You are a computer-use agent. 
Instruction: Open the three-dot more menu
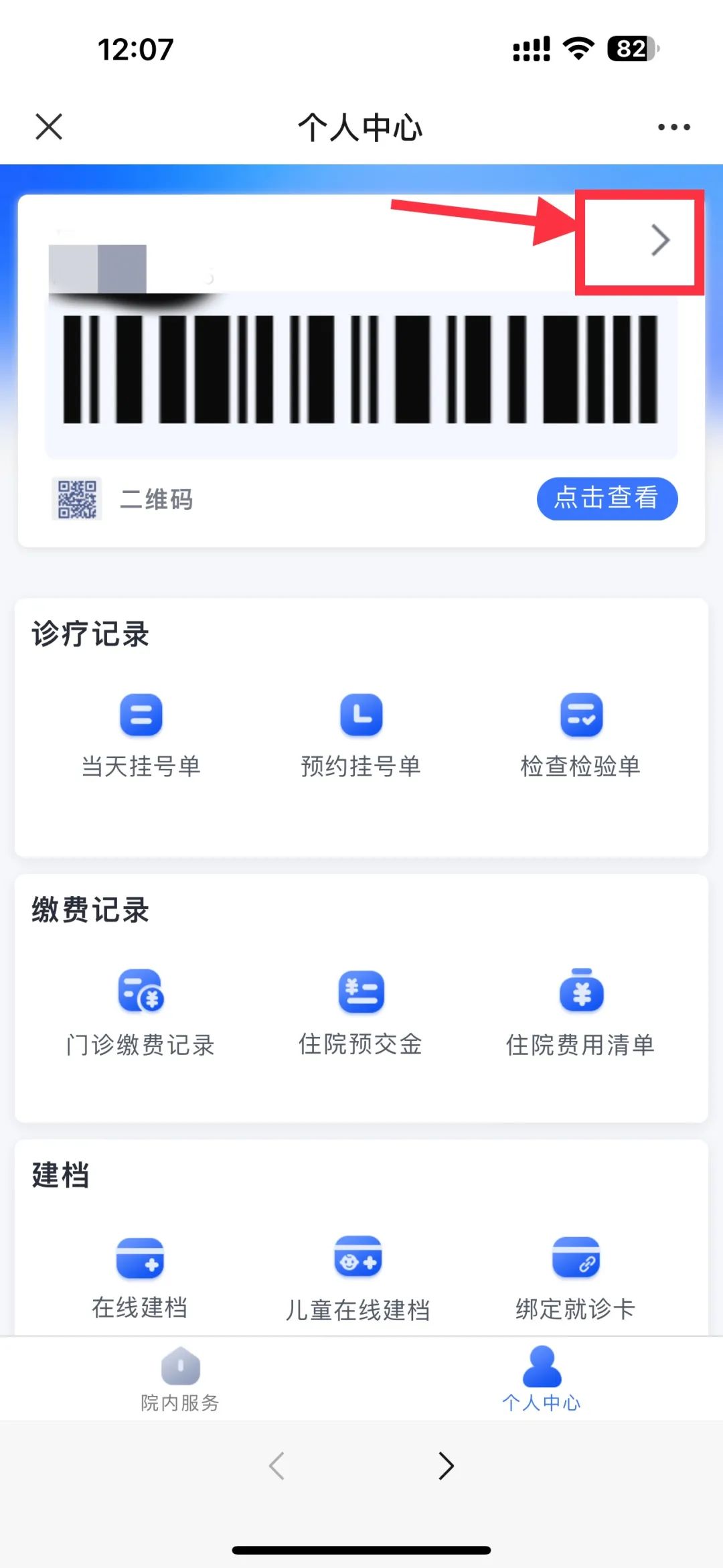(673, 127)
